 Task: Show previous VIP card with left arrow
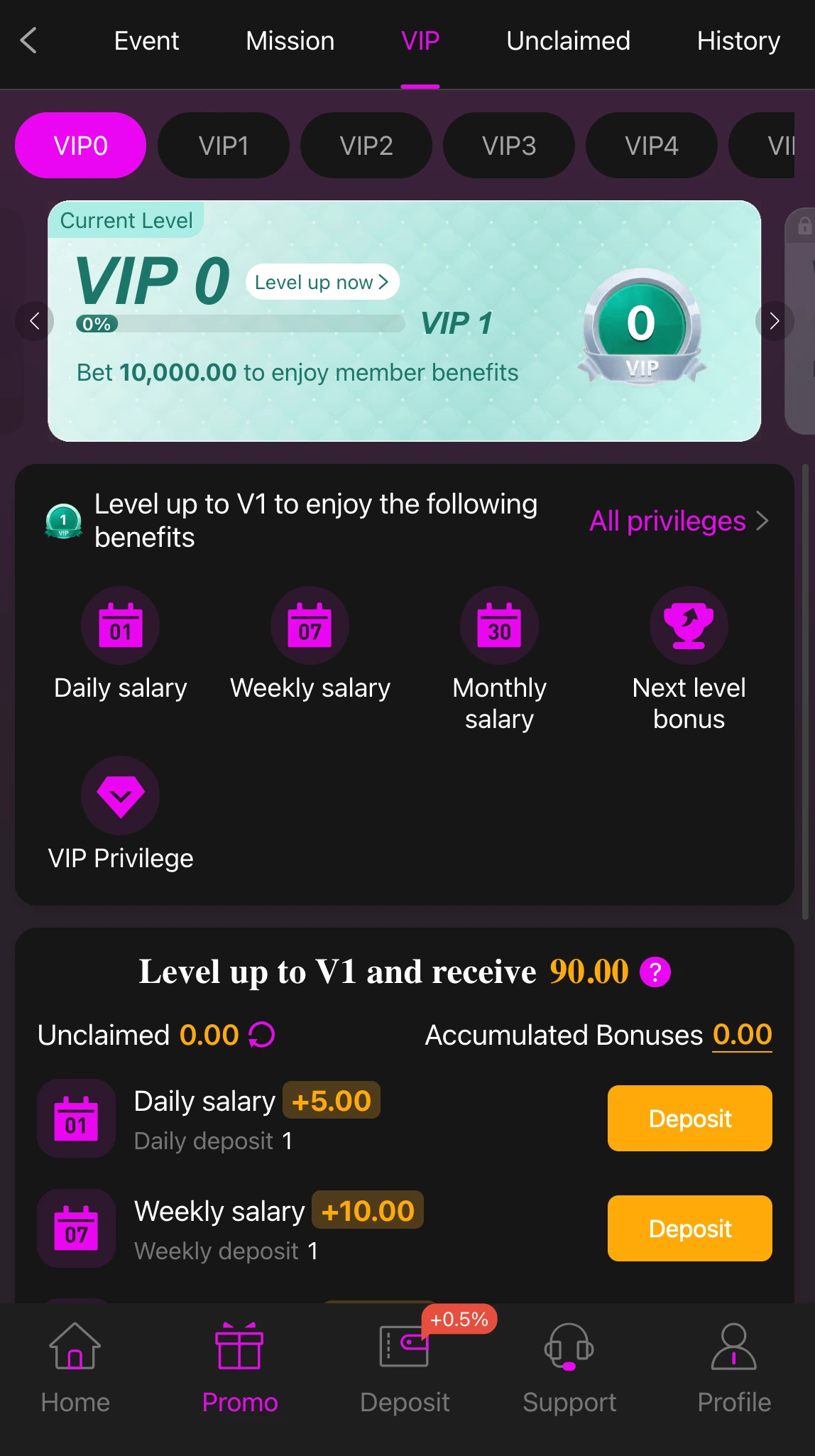[35, 321]
